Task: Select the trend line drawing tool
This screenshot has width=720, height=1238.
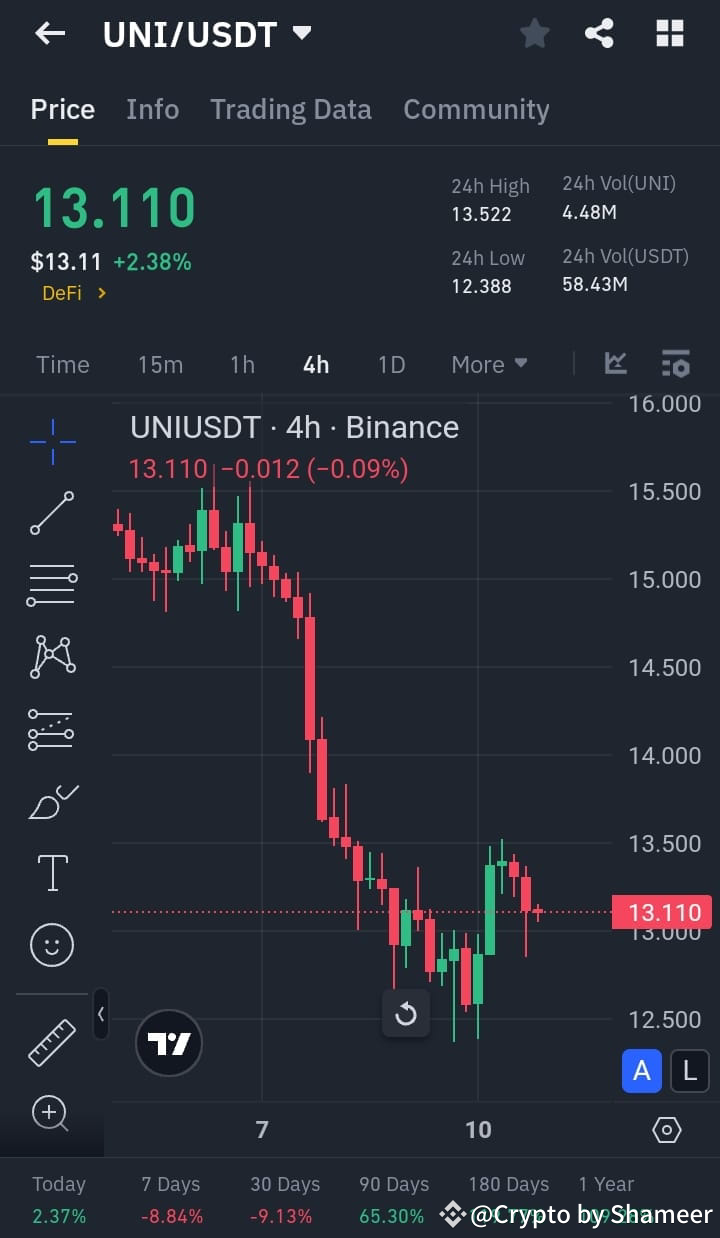Action: point(51,512)
